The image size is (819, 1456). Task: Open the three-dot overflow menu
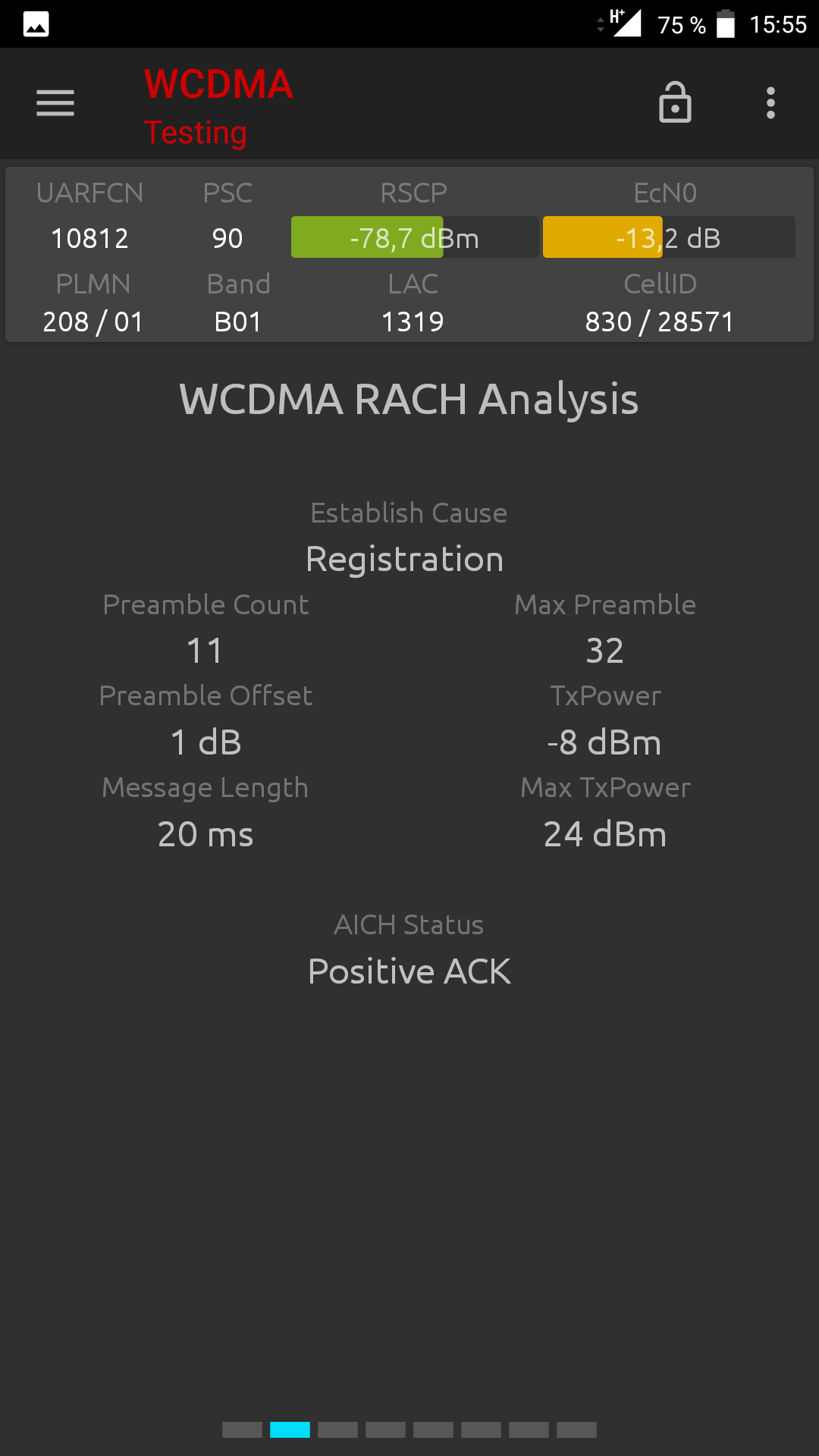point(770,103)
